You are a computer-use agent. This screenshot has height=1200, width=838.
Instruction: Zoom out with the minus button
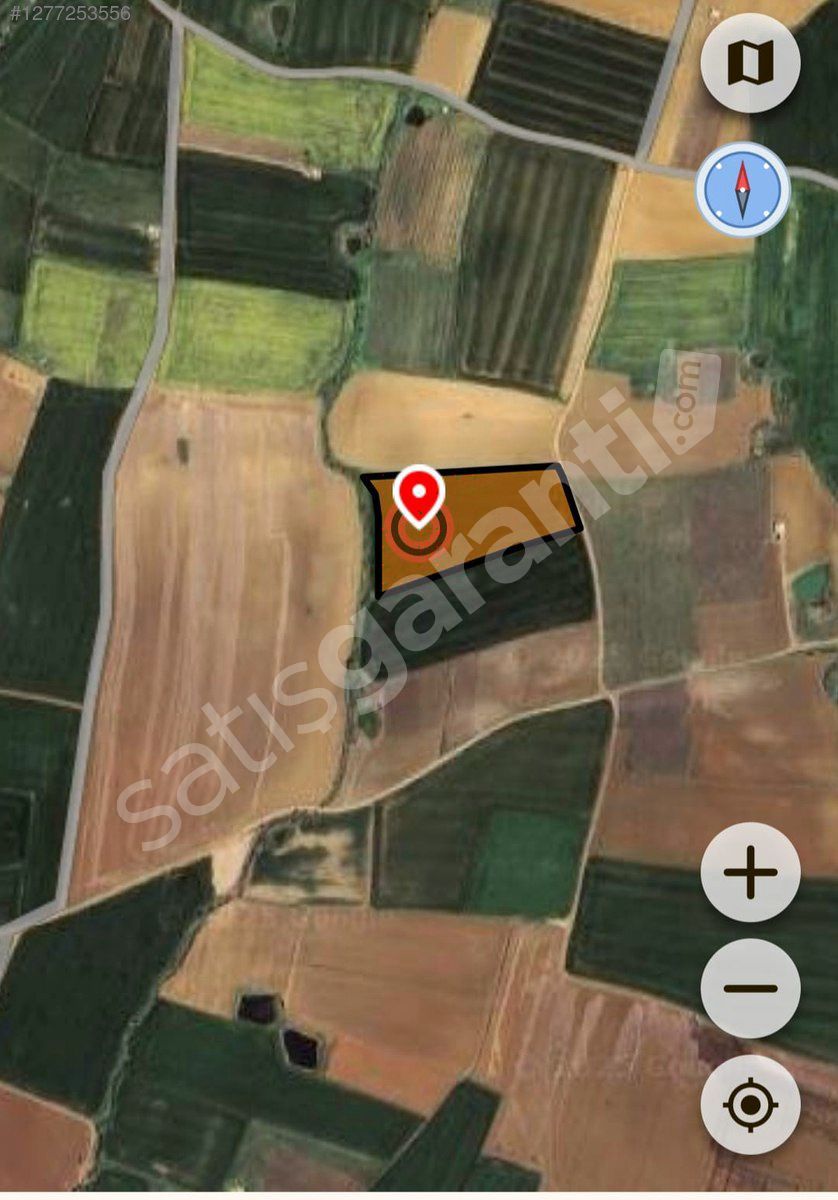pyautogui.click(x=750, y=989)
